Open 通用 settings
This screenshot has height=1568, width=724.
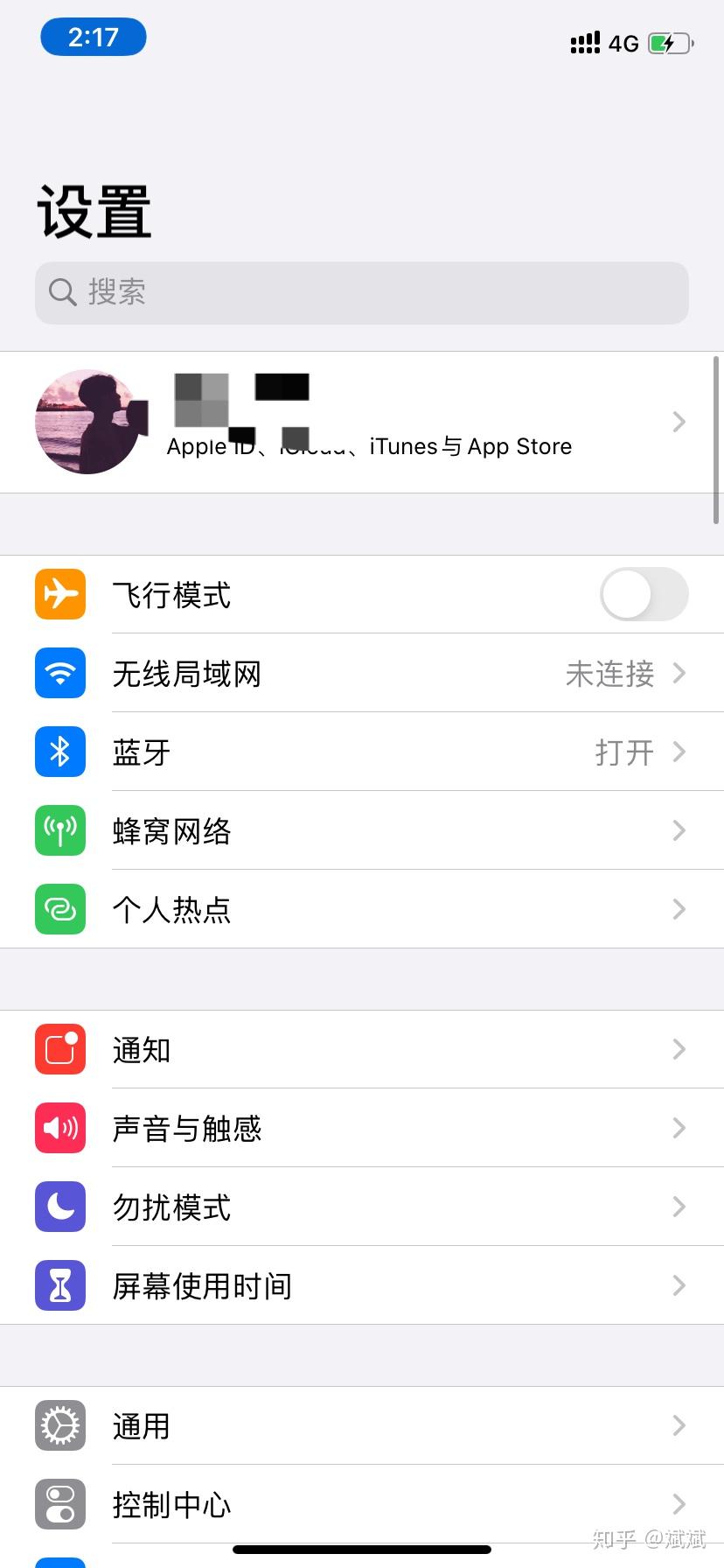(362, 1426)
